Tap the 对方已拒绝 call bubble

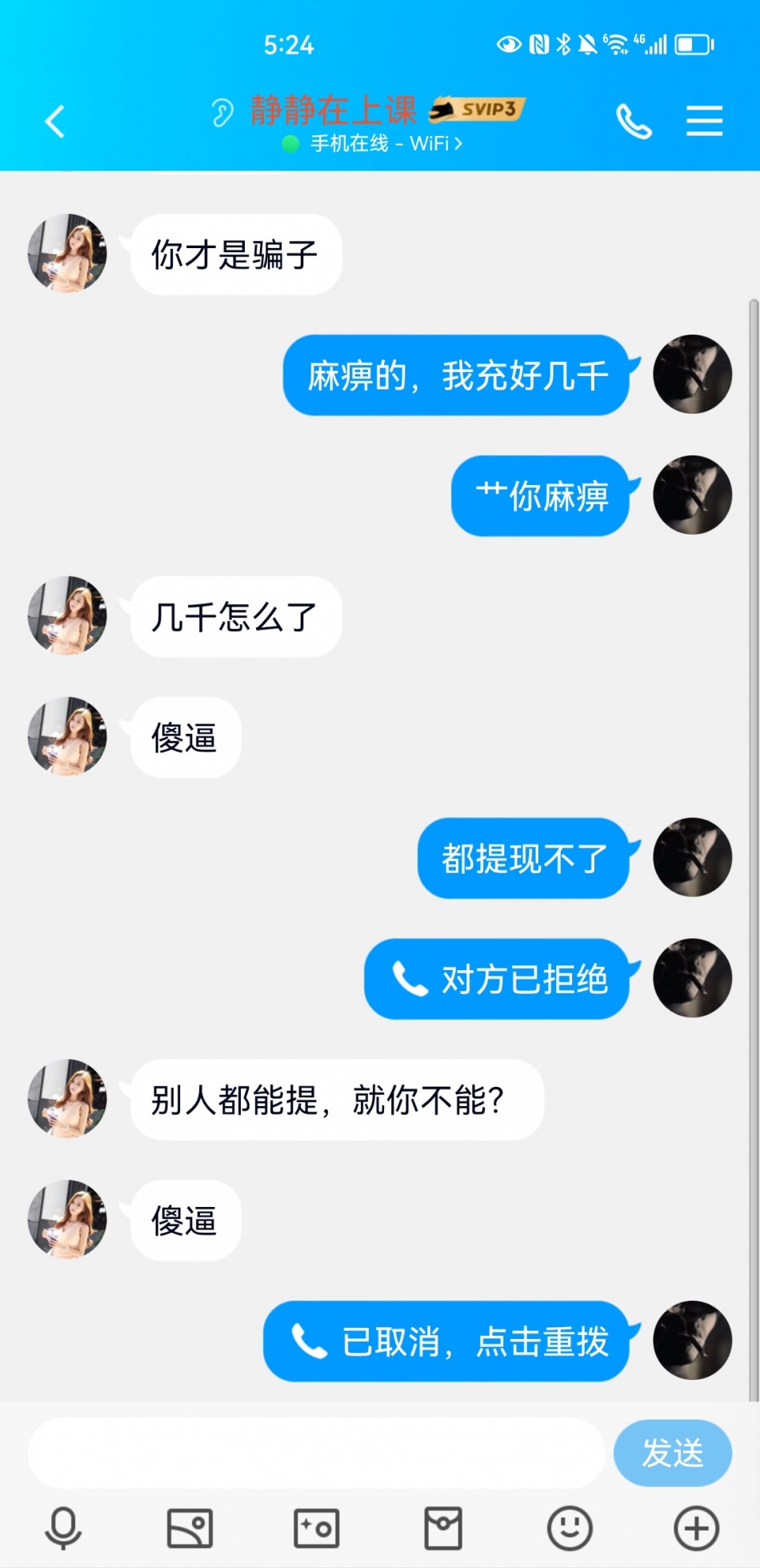click(x=497, y=979)
